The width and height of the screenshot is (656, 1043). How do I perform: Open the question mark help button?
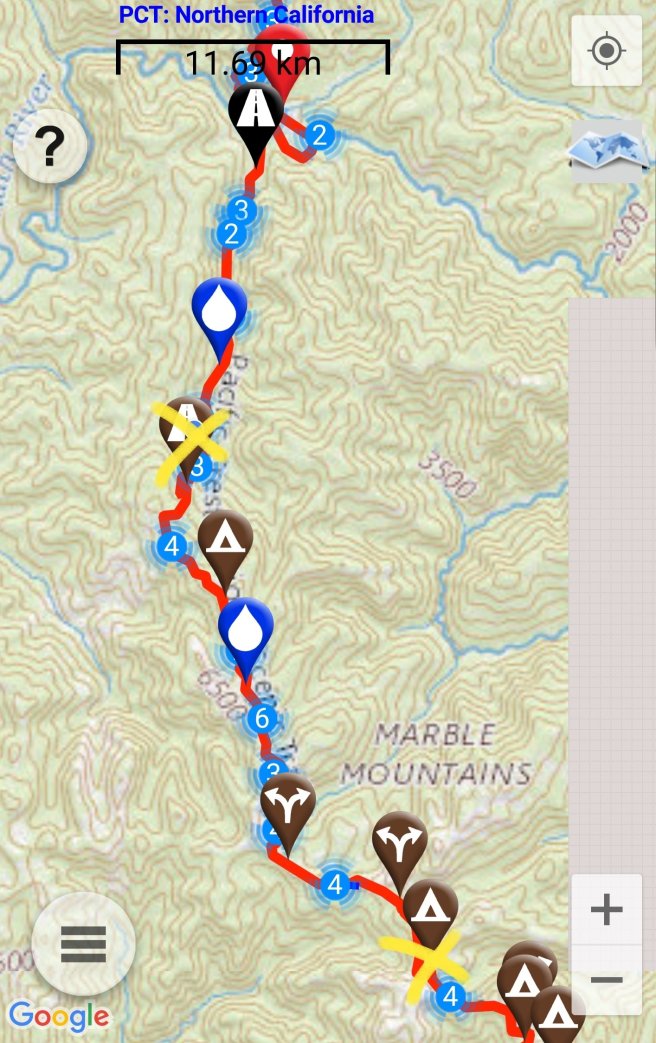click(49, 149)
